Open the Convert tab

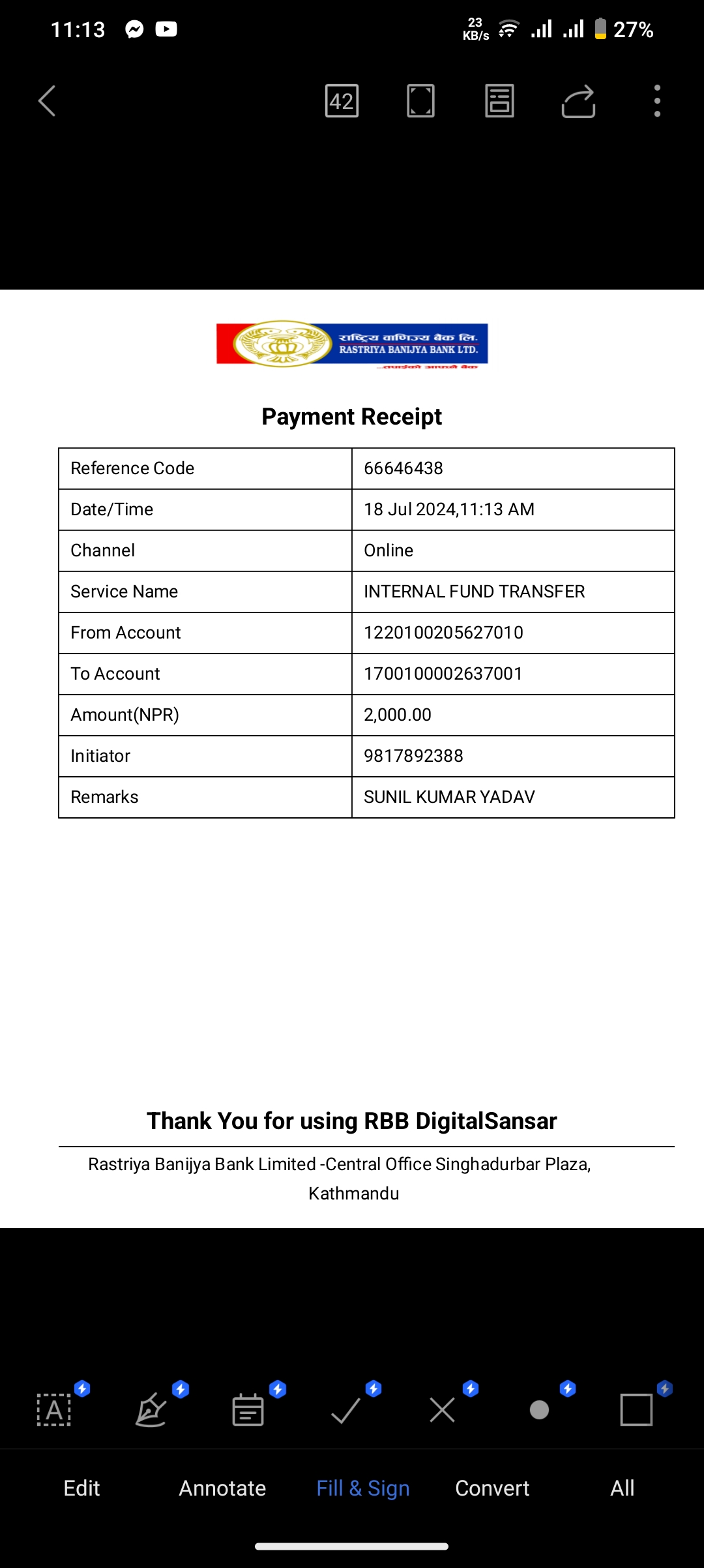[492, 1488]
